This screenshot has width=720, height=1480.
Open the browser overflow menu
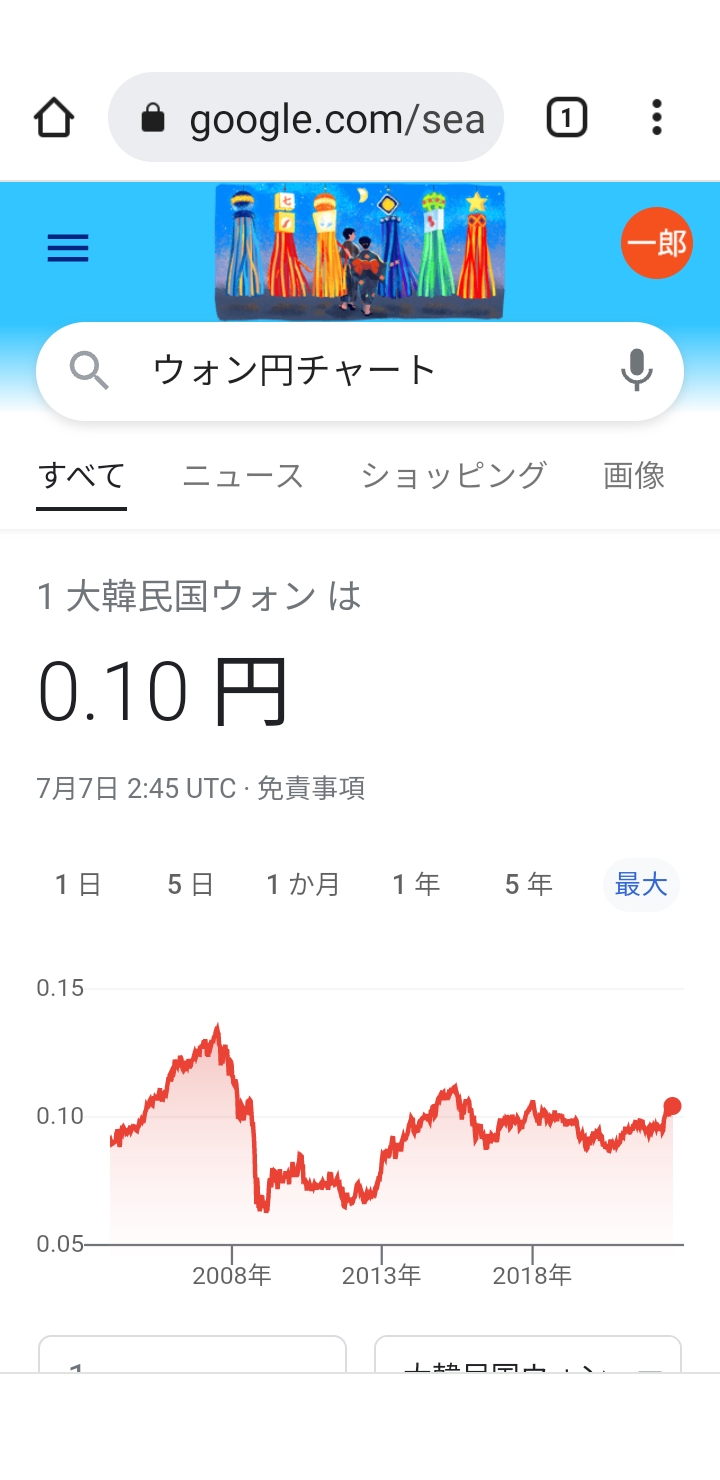(x=656, y=118)
